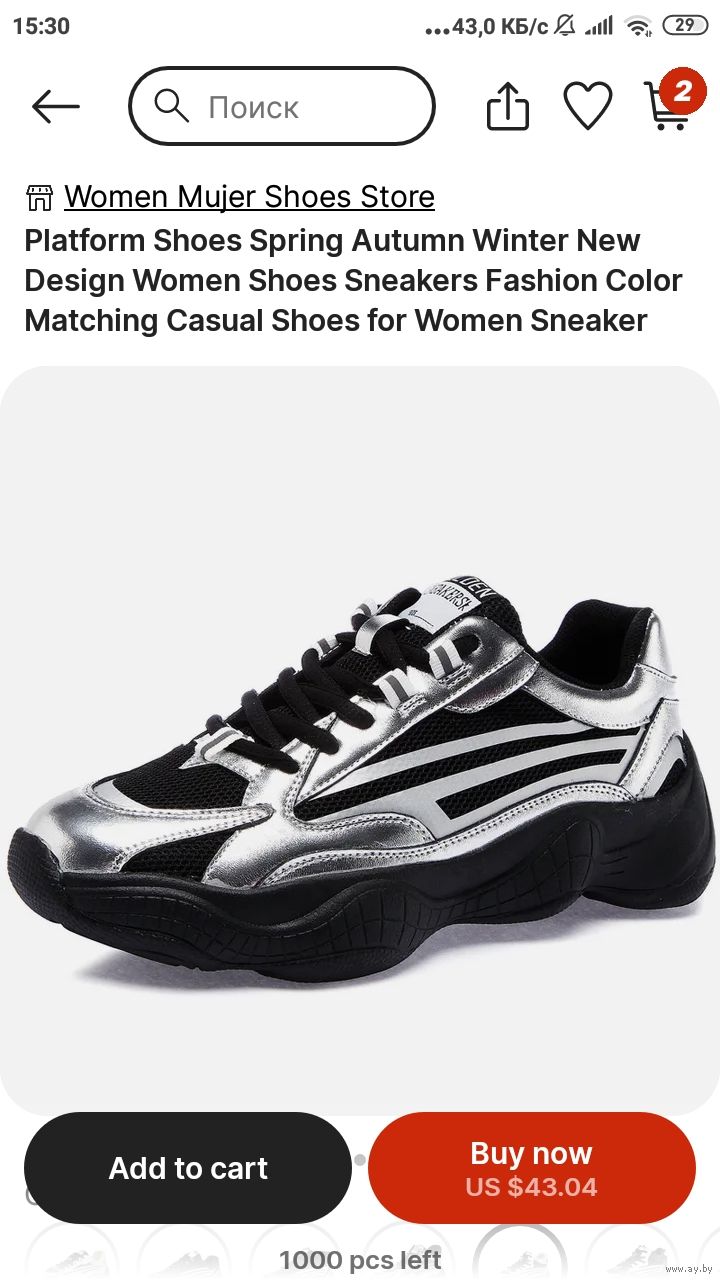Tap Add to cart button

pyautogui.click(x=188, y=1168)
